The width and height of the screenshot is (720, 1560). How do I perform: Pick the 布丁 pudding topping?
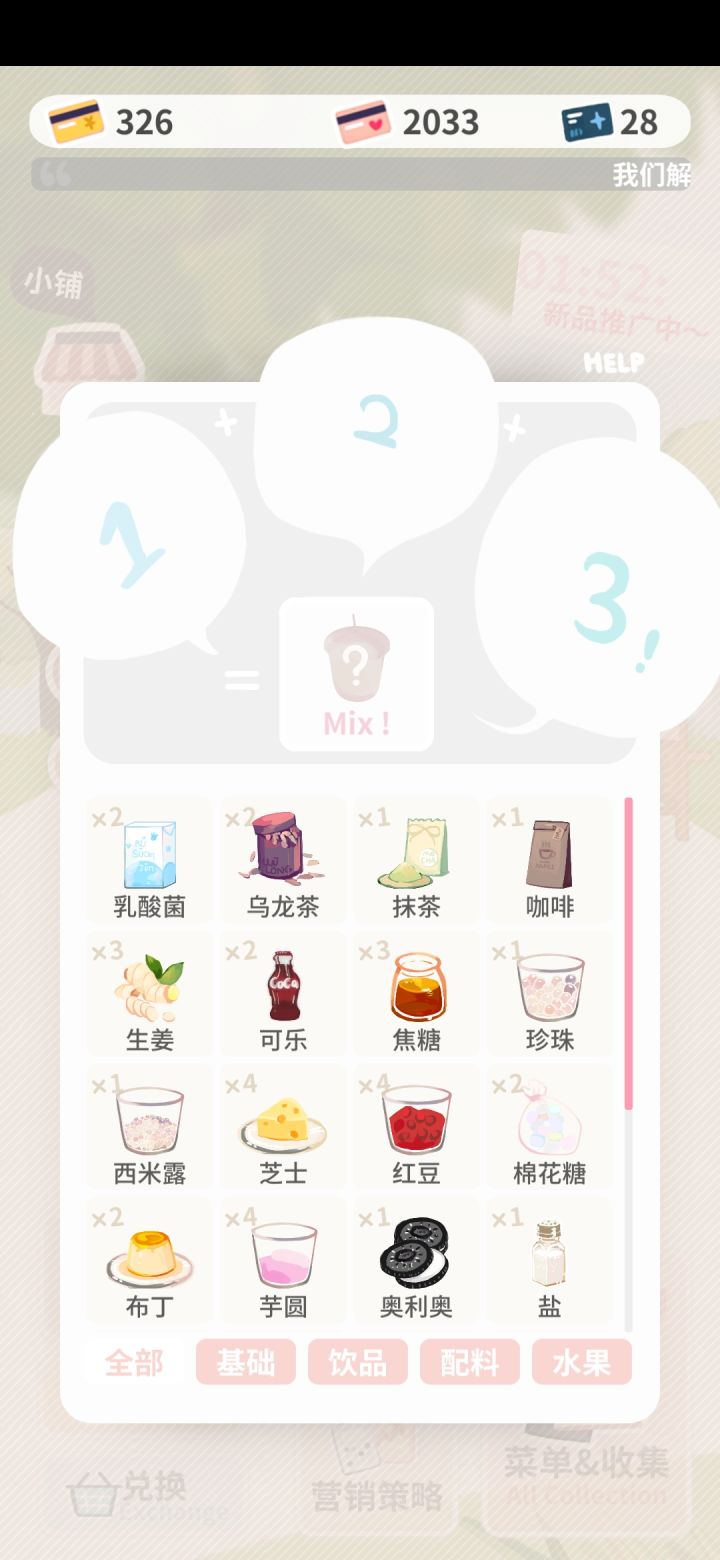(148, 1260)
